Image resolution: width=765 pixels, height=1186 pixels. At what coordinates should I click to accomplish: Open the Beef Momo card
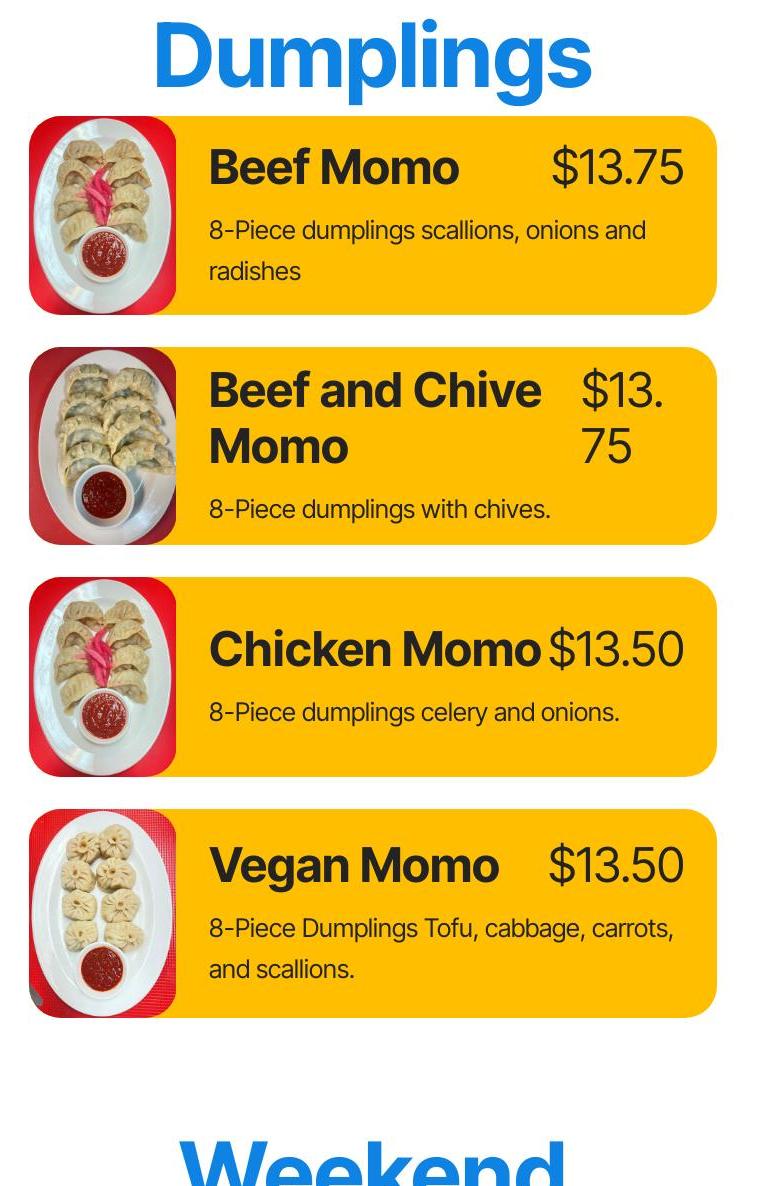coord(372,215)
